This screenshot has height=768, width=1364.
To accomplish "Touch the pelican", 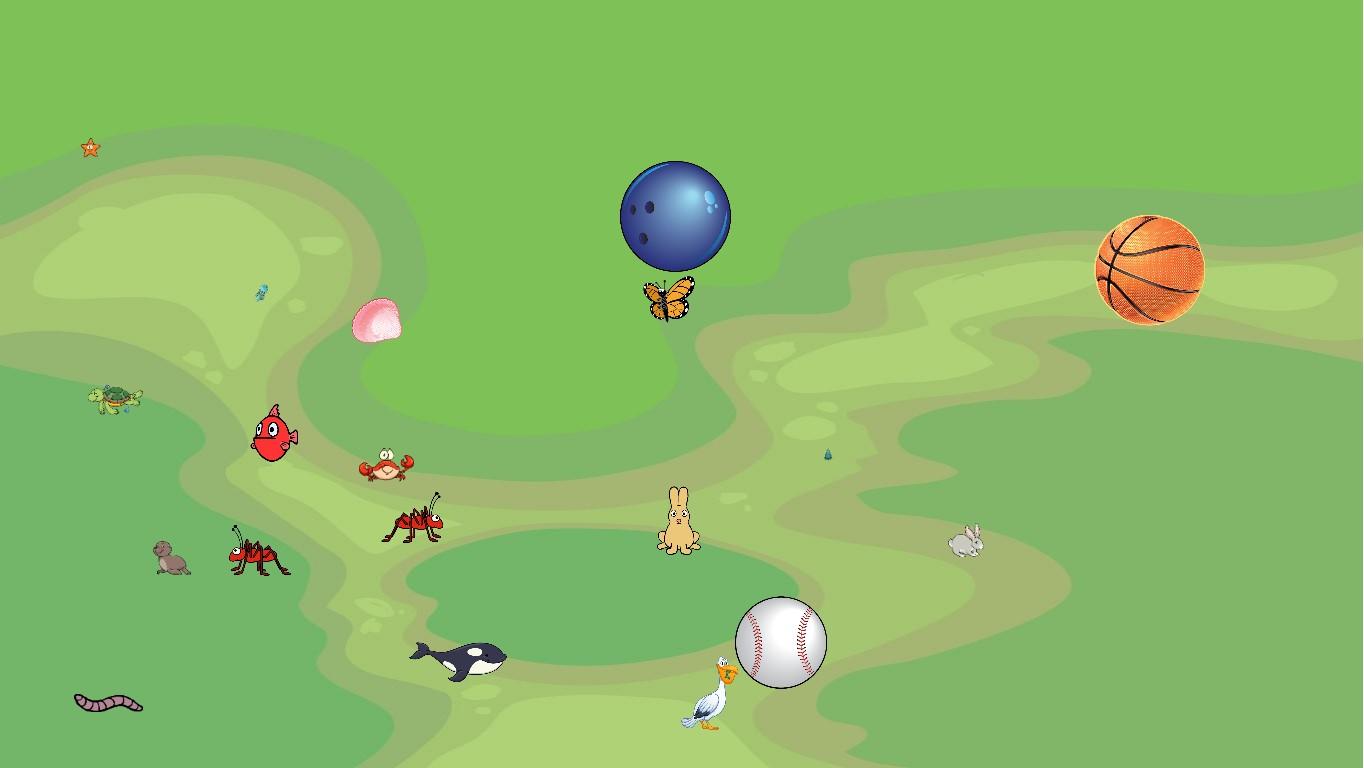I will (711, 695).
